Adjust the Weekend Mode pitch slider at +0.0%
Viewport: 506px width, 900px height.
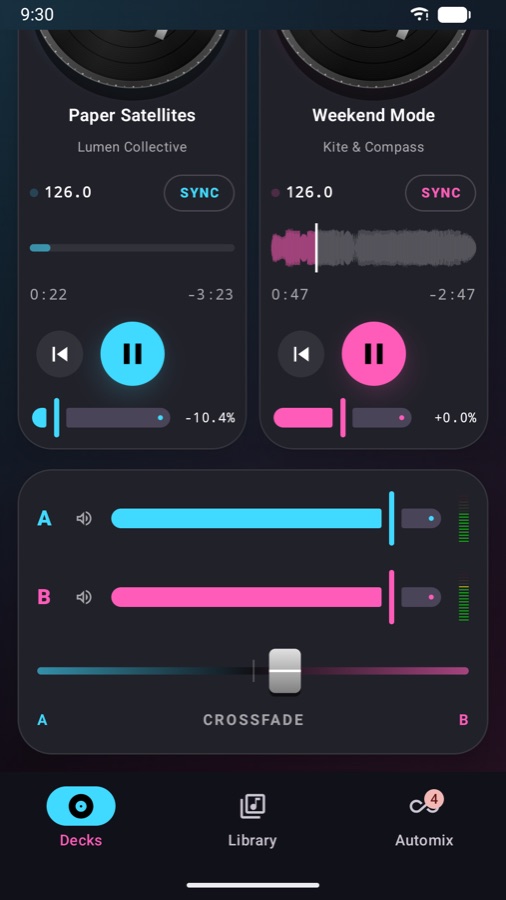[342, 418]
